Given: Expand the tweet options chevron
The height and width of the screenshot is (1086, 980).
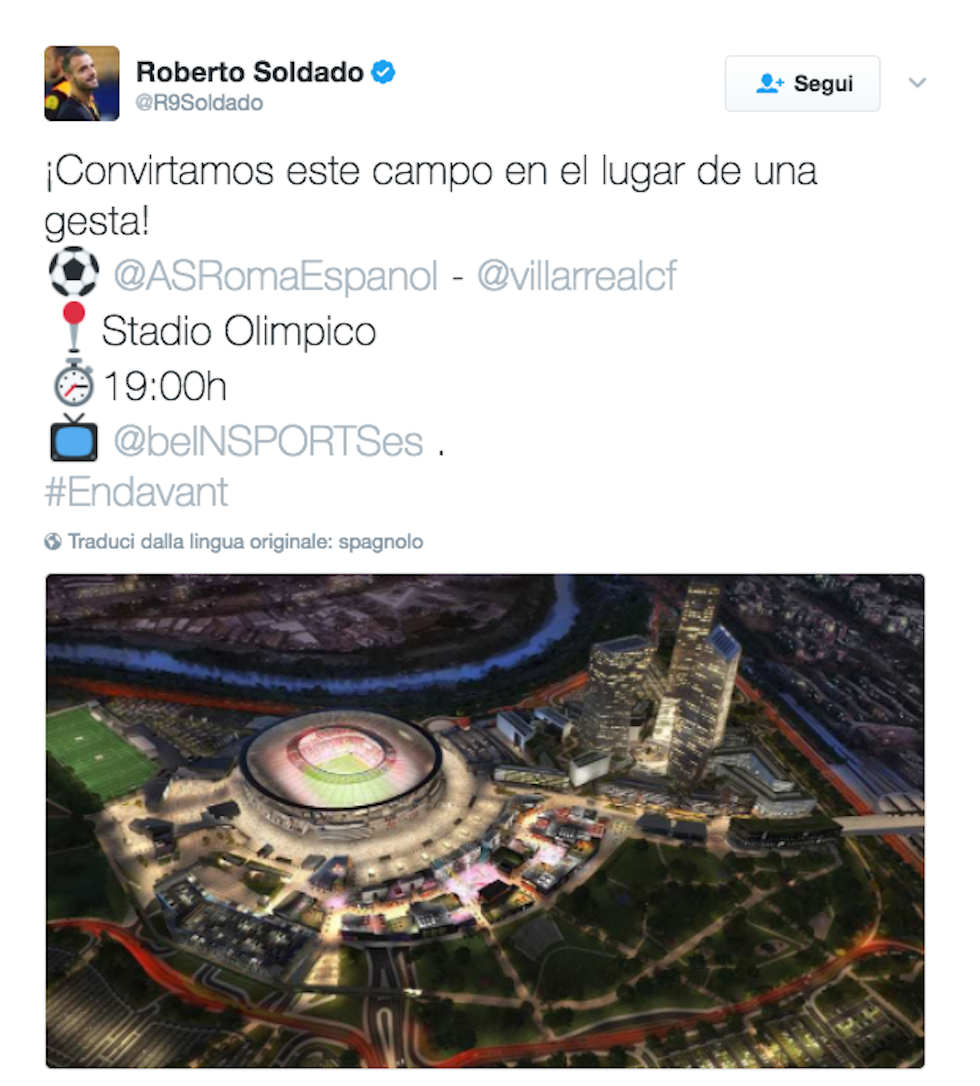Looking at the screenshot, I should pos(917,83).
